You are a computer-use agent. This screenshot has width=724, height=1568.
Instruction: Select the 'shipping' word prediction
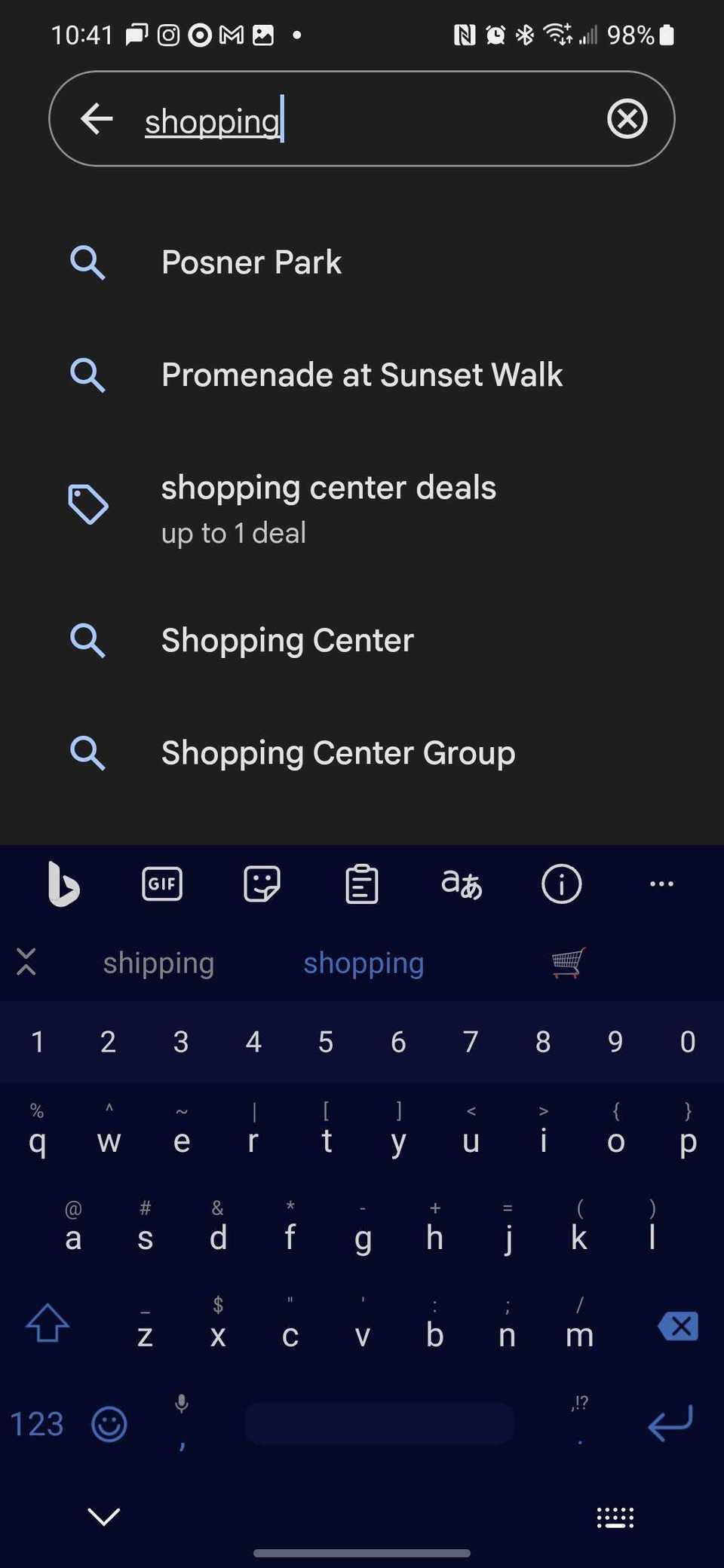[158, 962]
